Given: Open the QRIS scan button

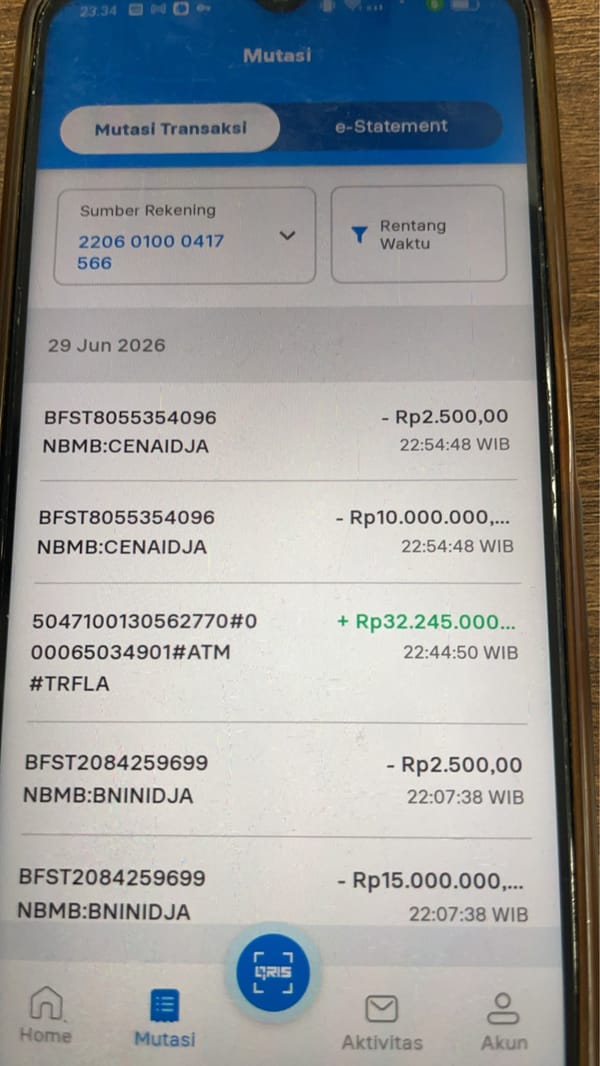Looking at the screenshot, I should [273, 972].
